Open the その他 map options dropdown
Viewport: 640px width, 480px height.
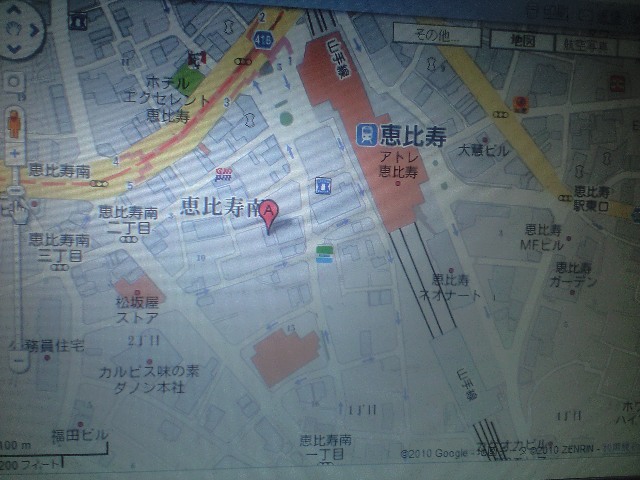coord(434,33)
